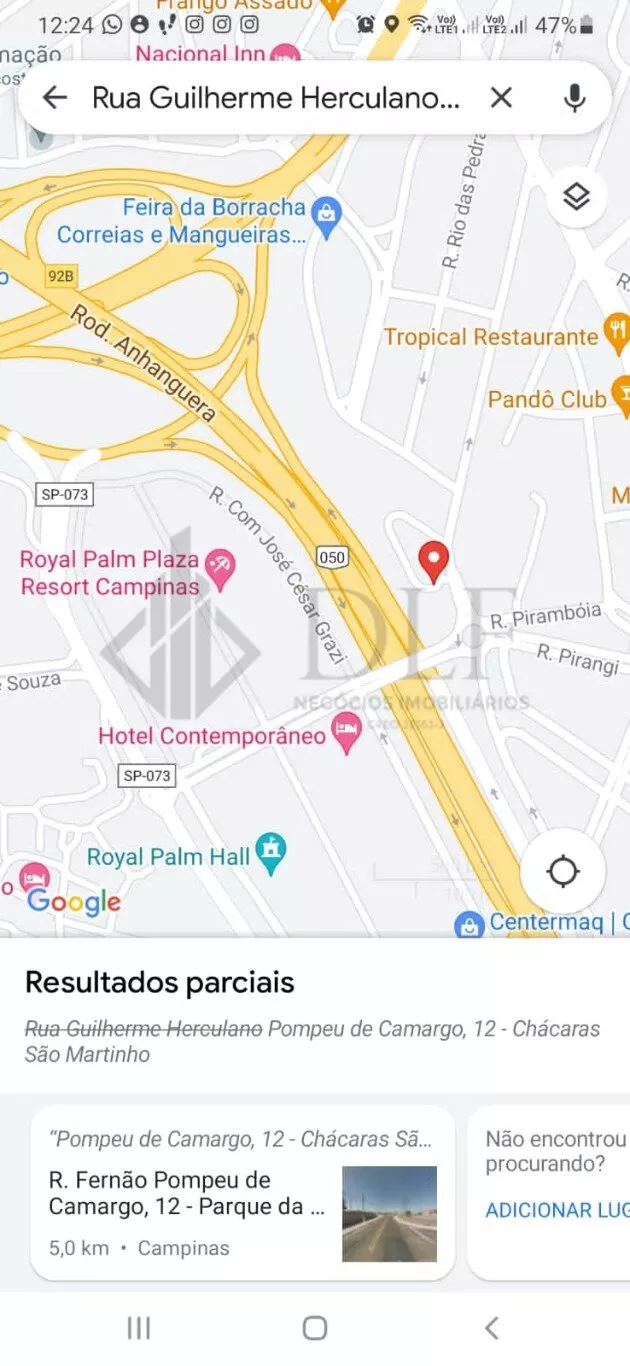Go to the phone's home screen
Image resolution: width=630 pixels, height=1366 pixels.
point(315,1327)
